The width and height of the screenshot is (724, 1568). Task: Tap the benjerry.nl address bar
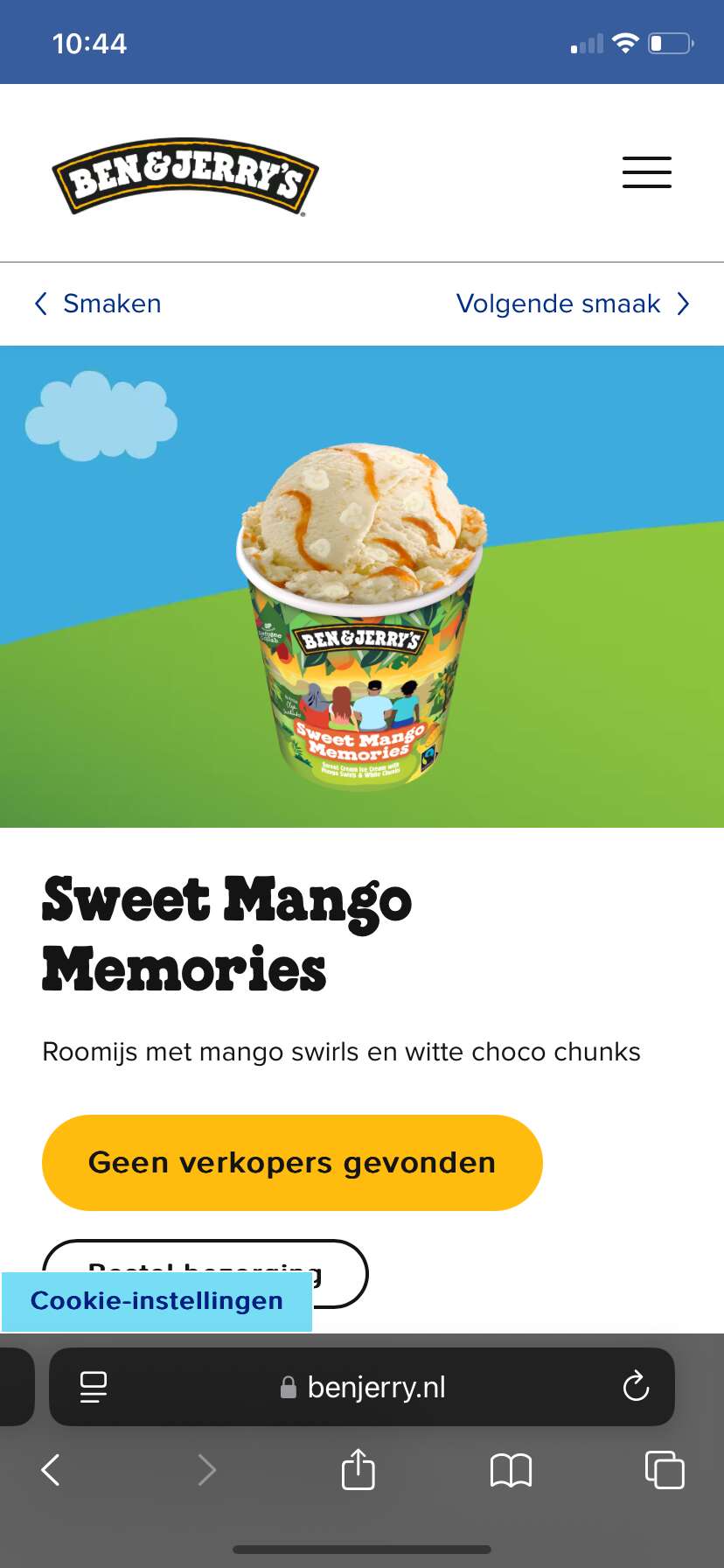pyautogui.click(x=362, y=1387)
